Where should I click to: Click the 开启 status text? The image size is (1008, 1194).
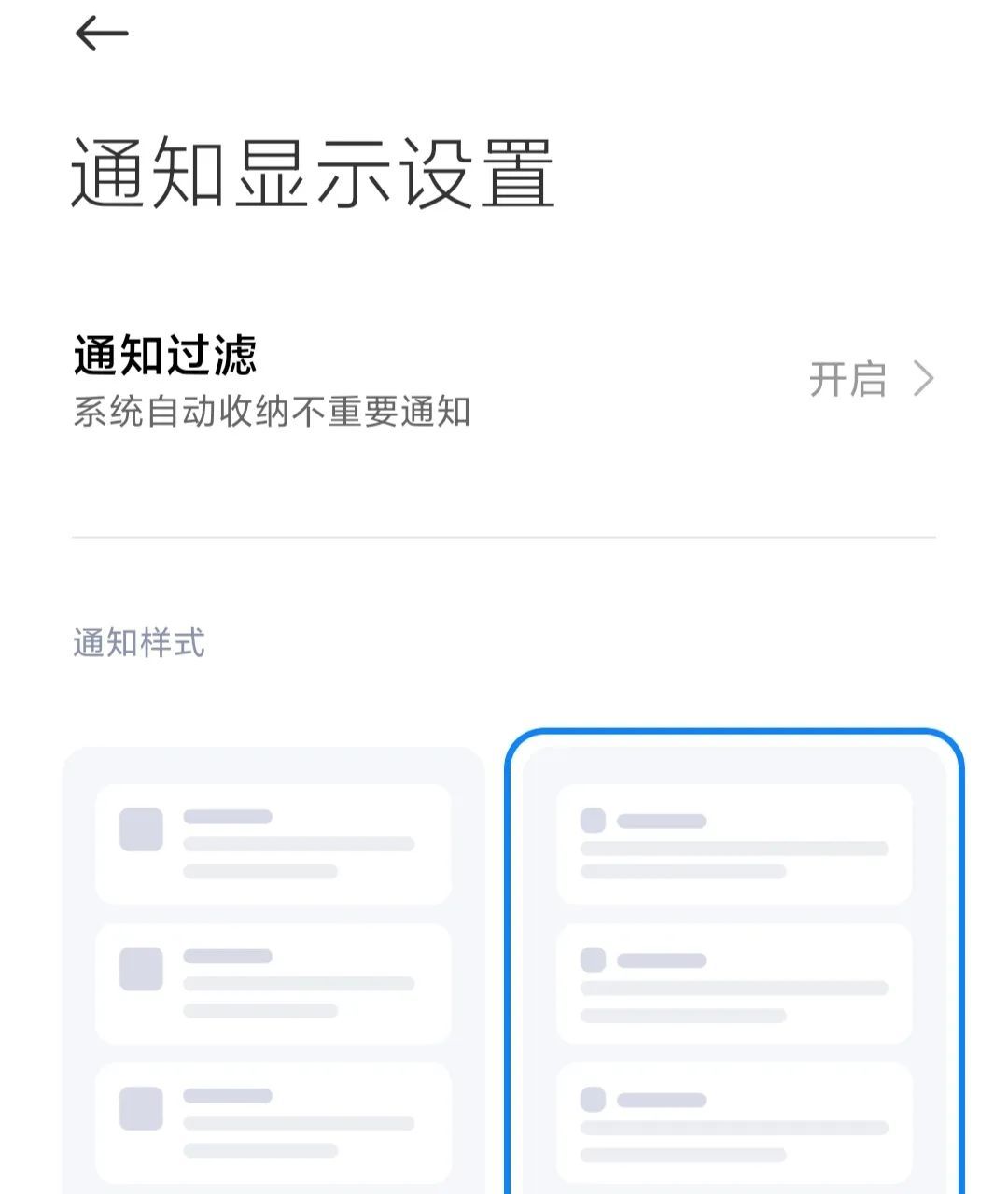pyautogui.click(x=847, y=378)
